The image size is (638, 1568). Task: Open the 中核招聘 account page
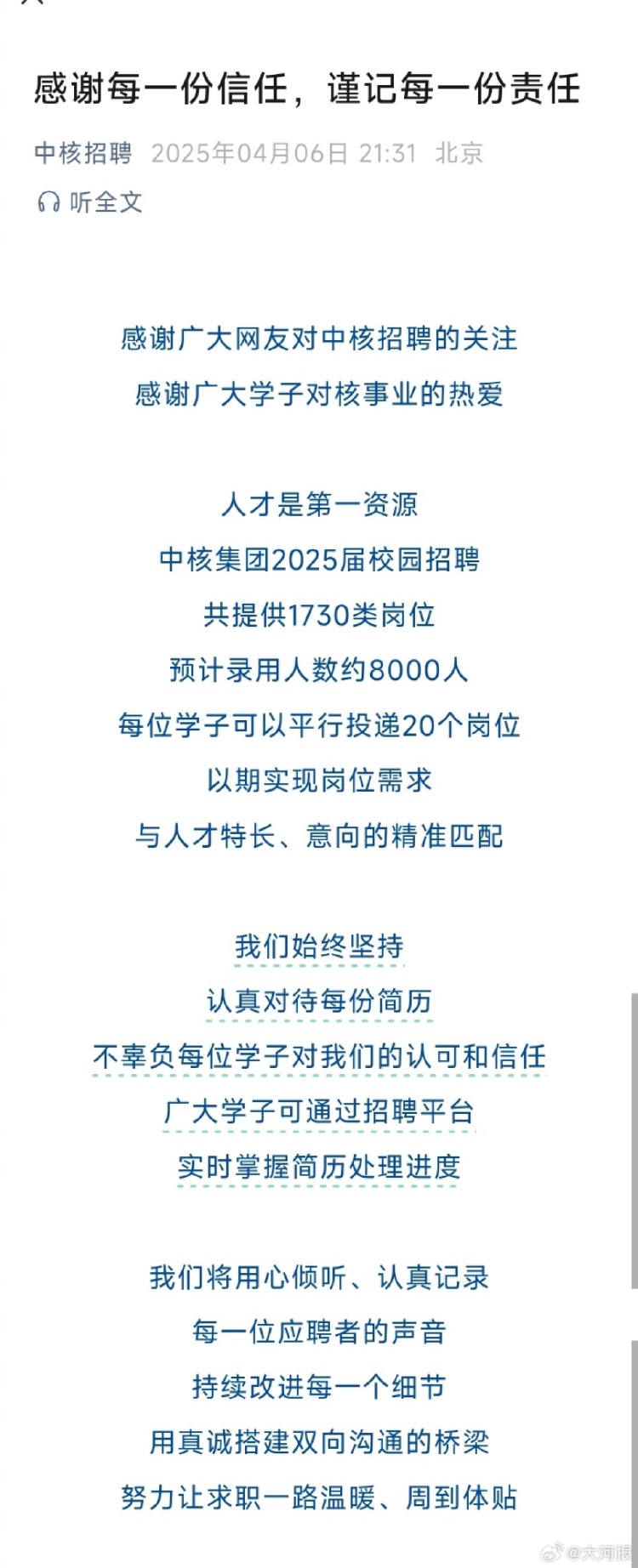(x=83, y=153)
